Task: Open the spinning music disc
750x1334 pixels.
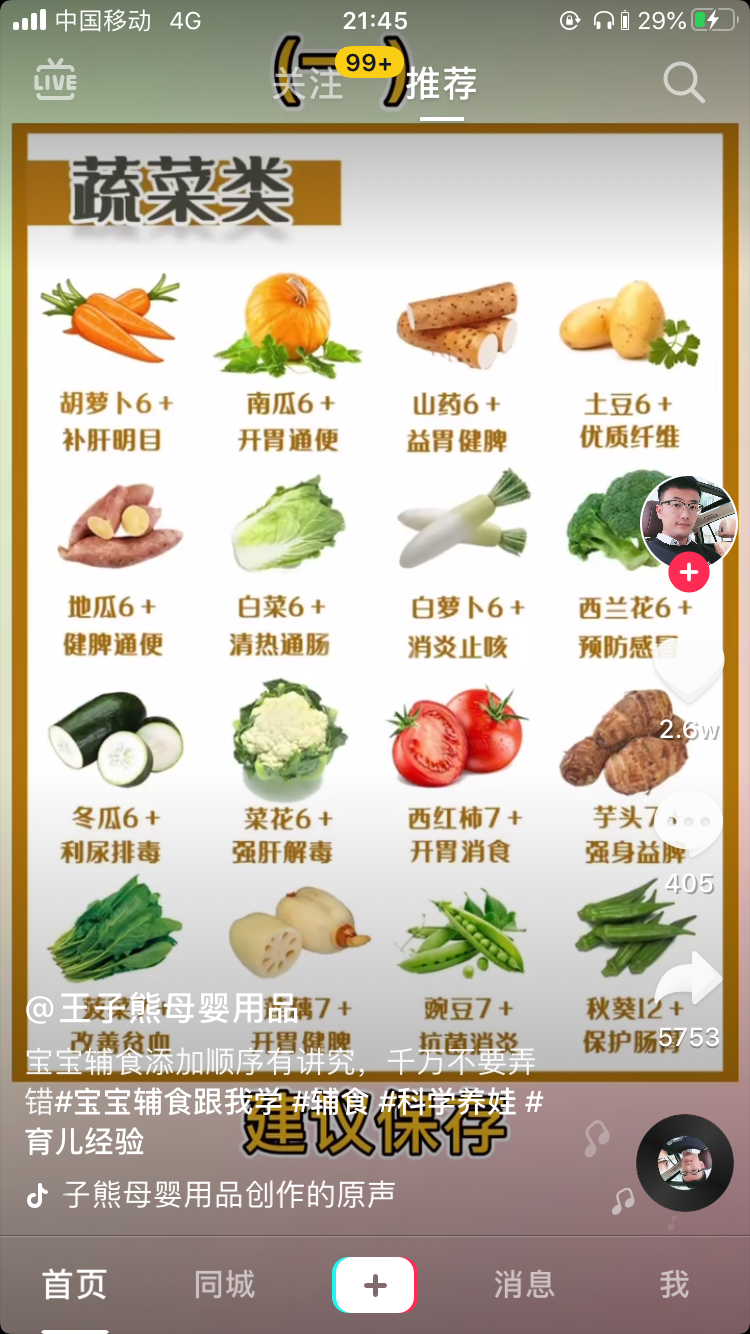Action: click(x=685, y=1162)
